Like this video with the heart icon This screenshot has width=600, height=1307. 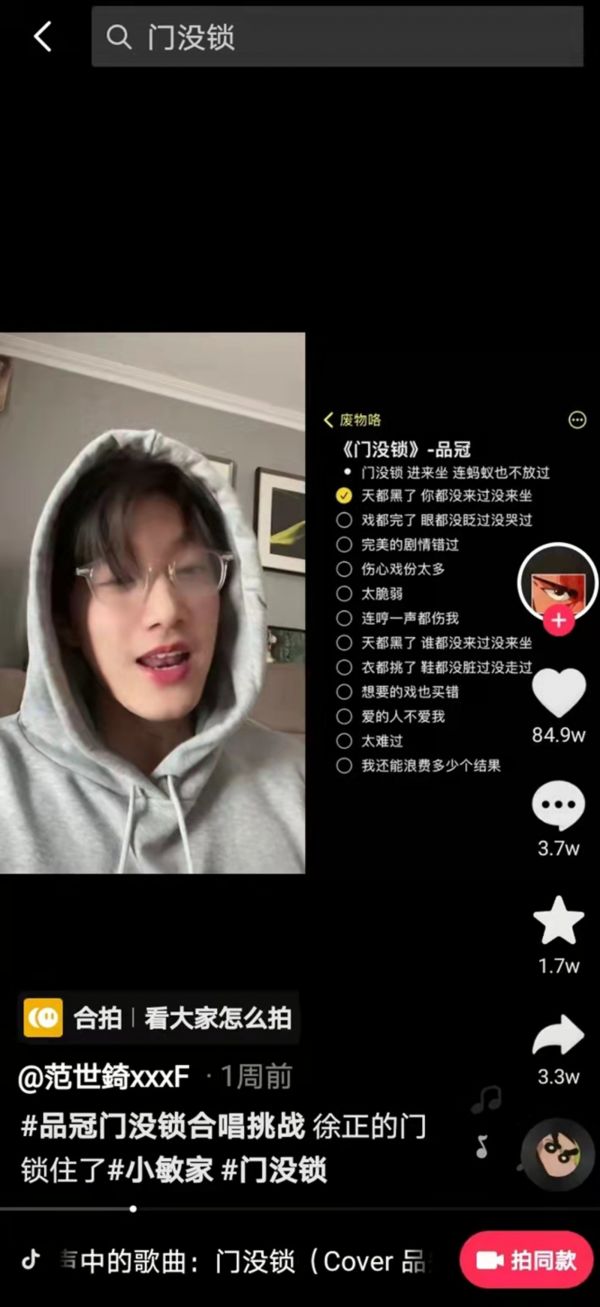click(x=558, y=691)
